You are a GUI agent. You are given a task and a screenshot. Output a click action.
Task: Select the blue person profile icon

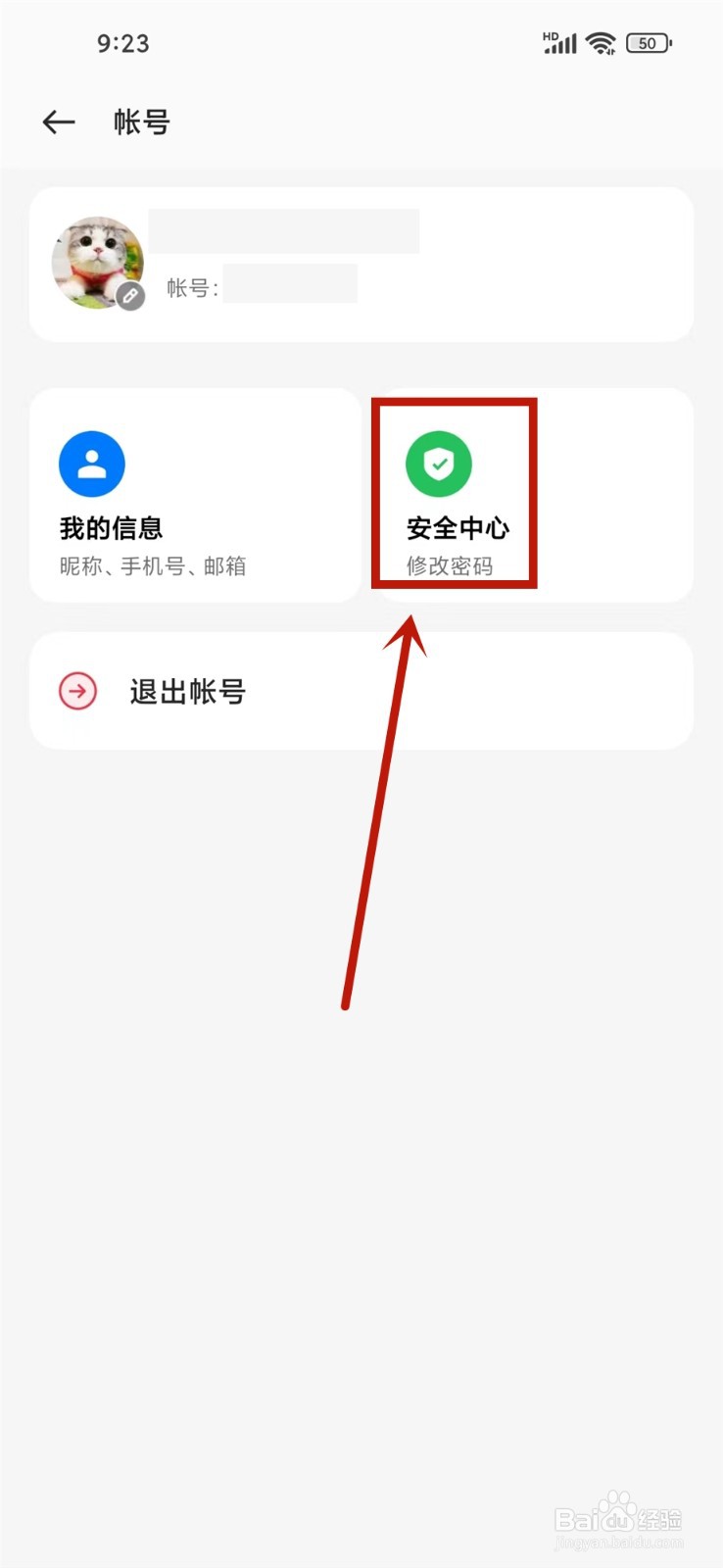tap(91, 464)
